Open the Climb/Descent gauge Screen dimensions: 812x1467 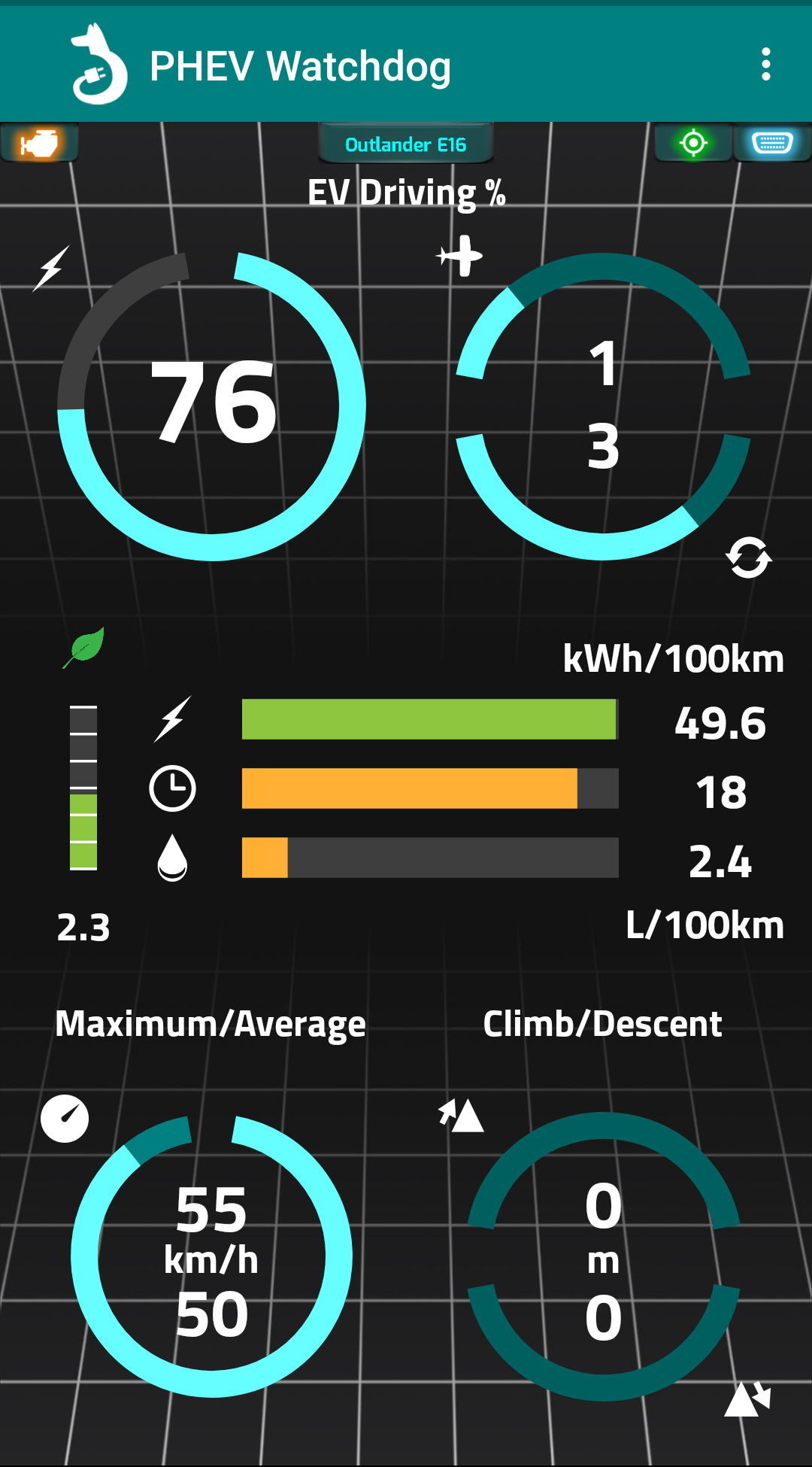[x=603, y=1256]
